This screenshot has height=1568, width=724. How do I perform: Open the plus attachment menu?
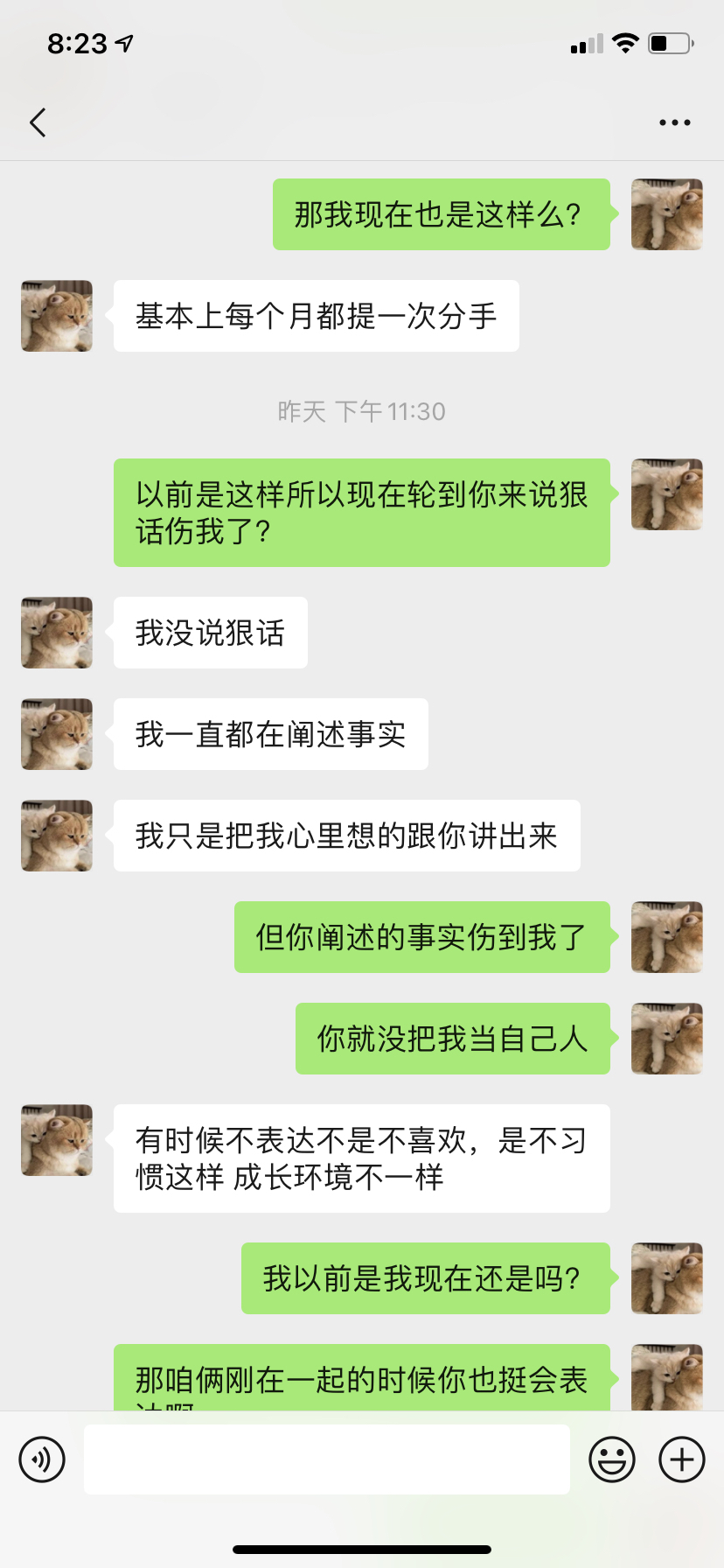pos(681,1459)
